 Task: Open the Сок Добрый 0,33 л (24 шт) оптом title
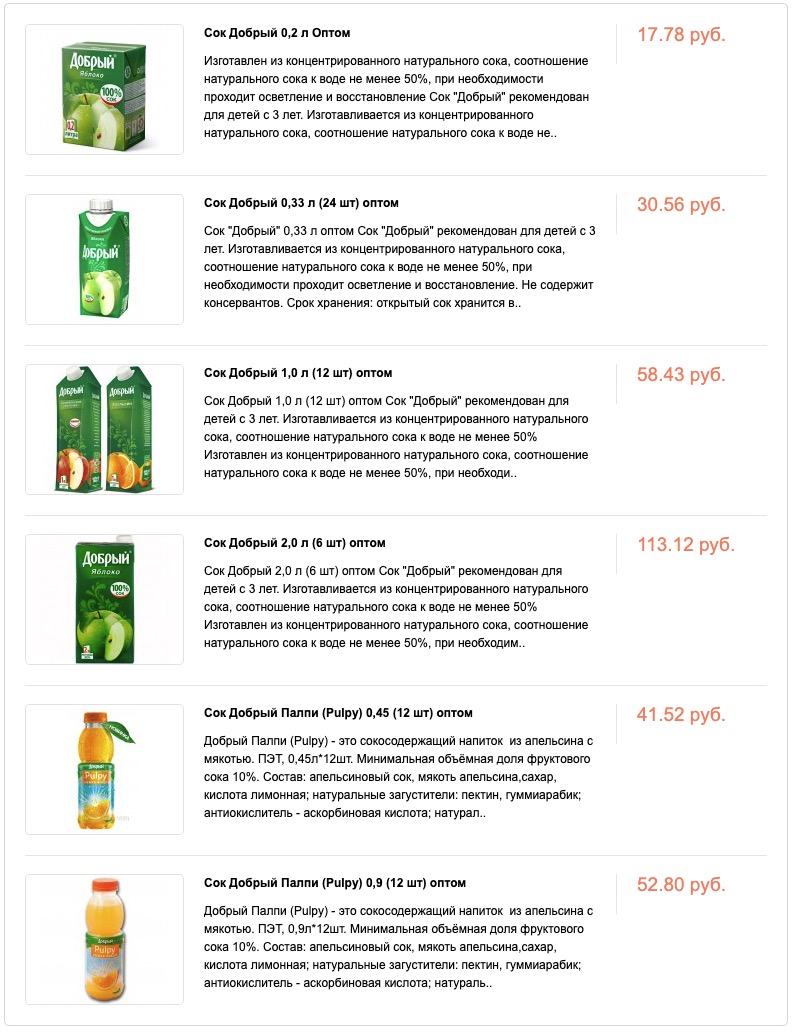(x=301, y=203)
